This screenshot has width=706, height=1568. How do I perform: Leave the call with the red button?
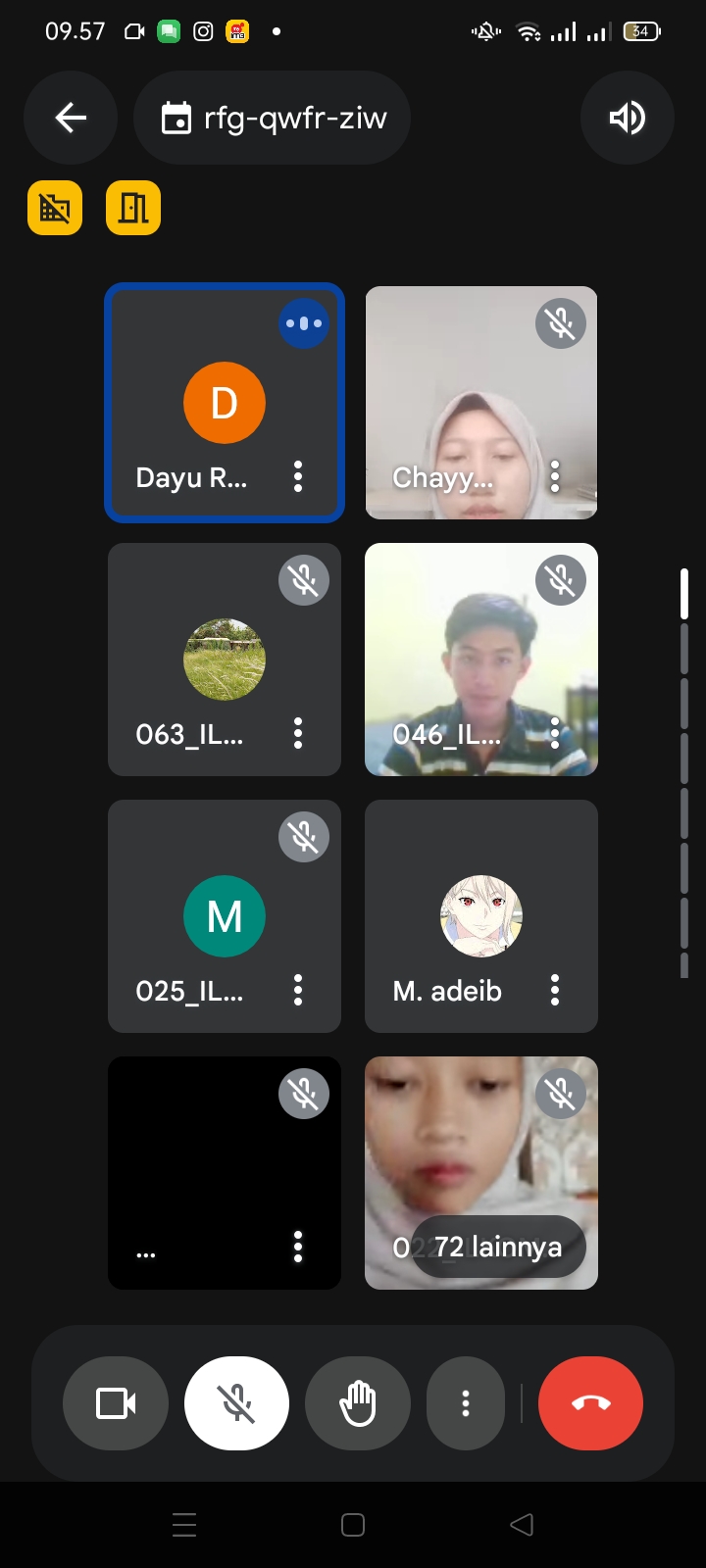coord(590,1403)
